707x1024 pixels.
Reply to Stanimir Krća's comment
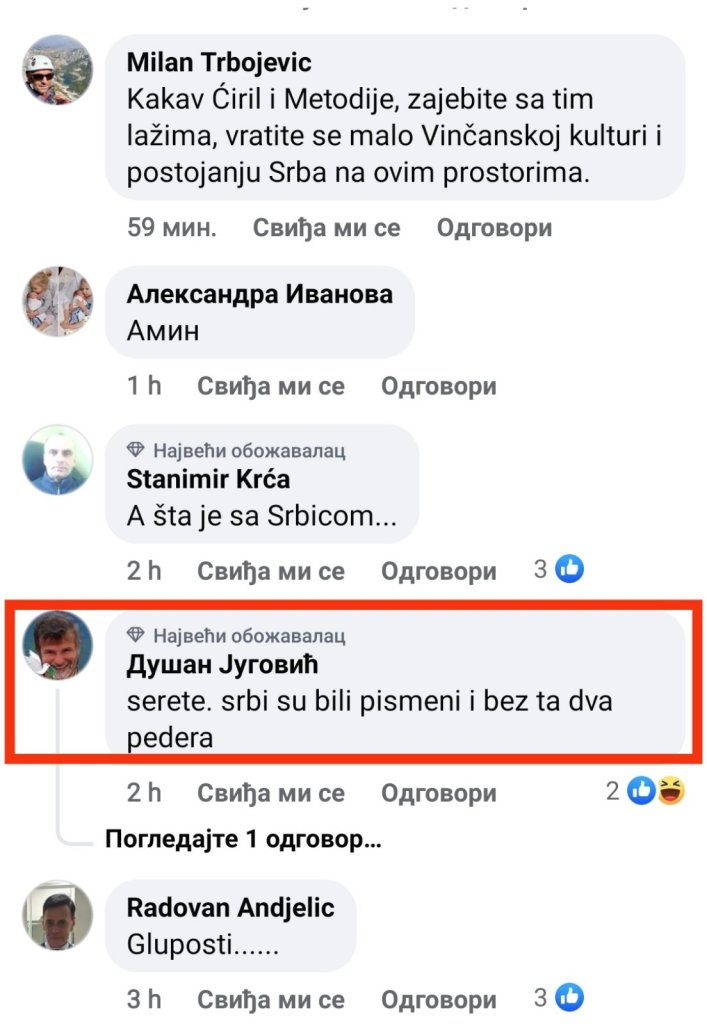pos(438,571)
